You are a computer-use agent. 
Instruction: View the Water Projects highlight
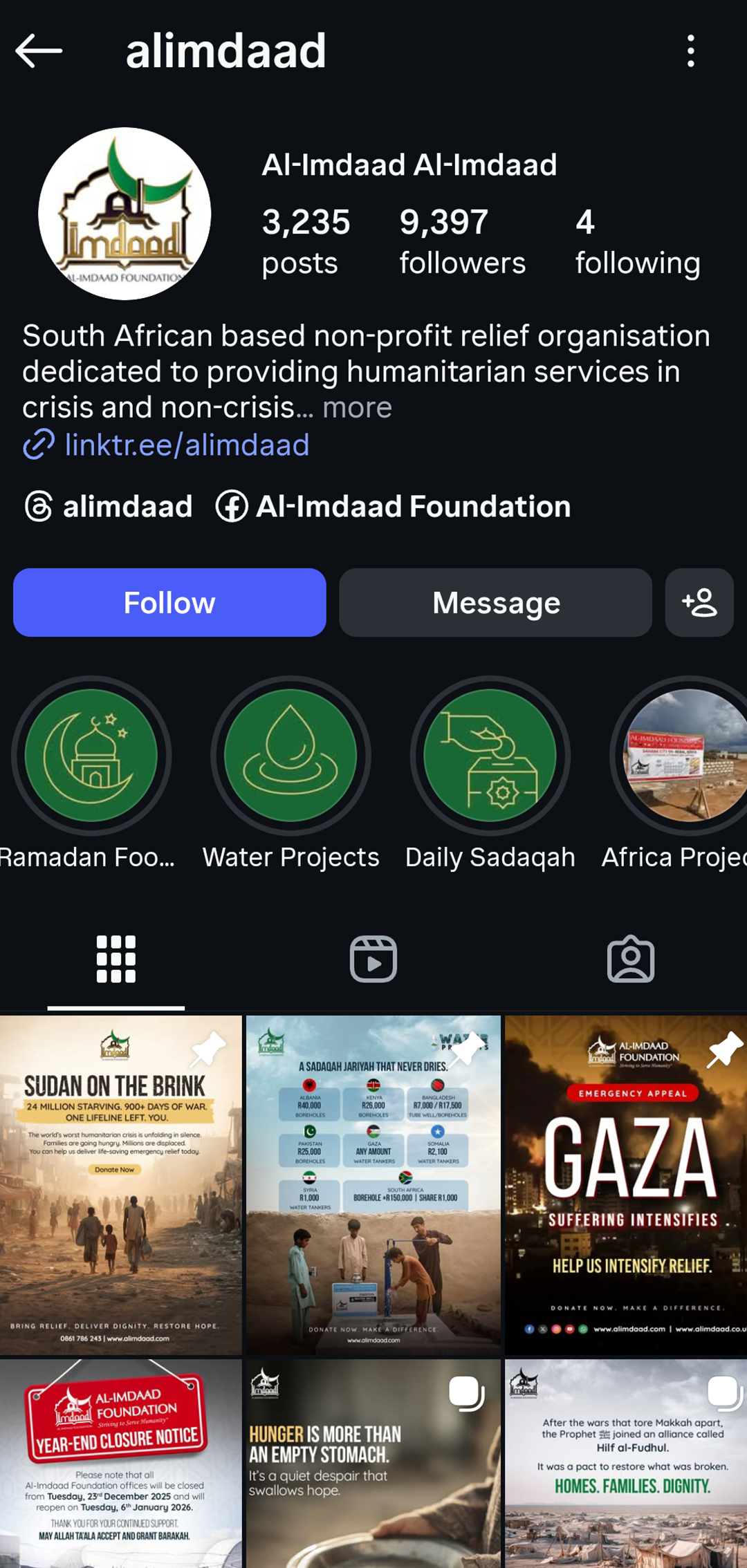290,756
